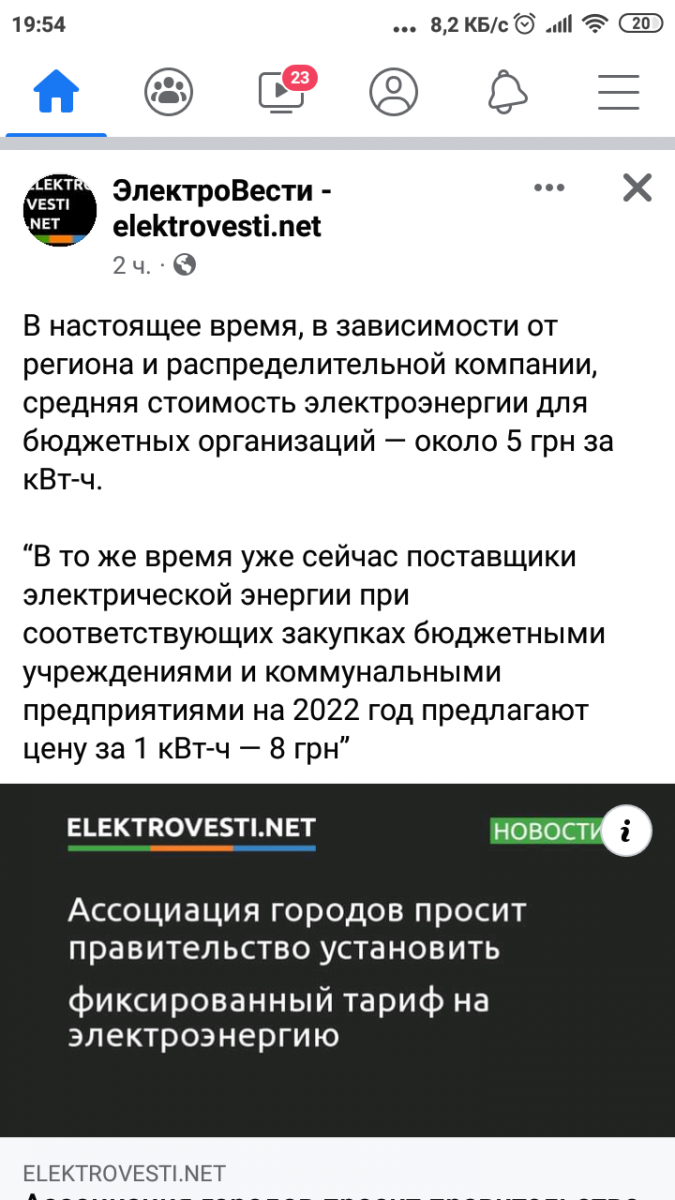Go to the Profile tab
The width and height of the screenshot is (675, 1200).
[x=393, y=91]
